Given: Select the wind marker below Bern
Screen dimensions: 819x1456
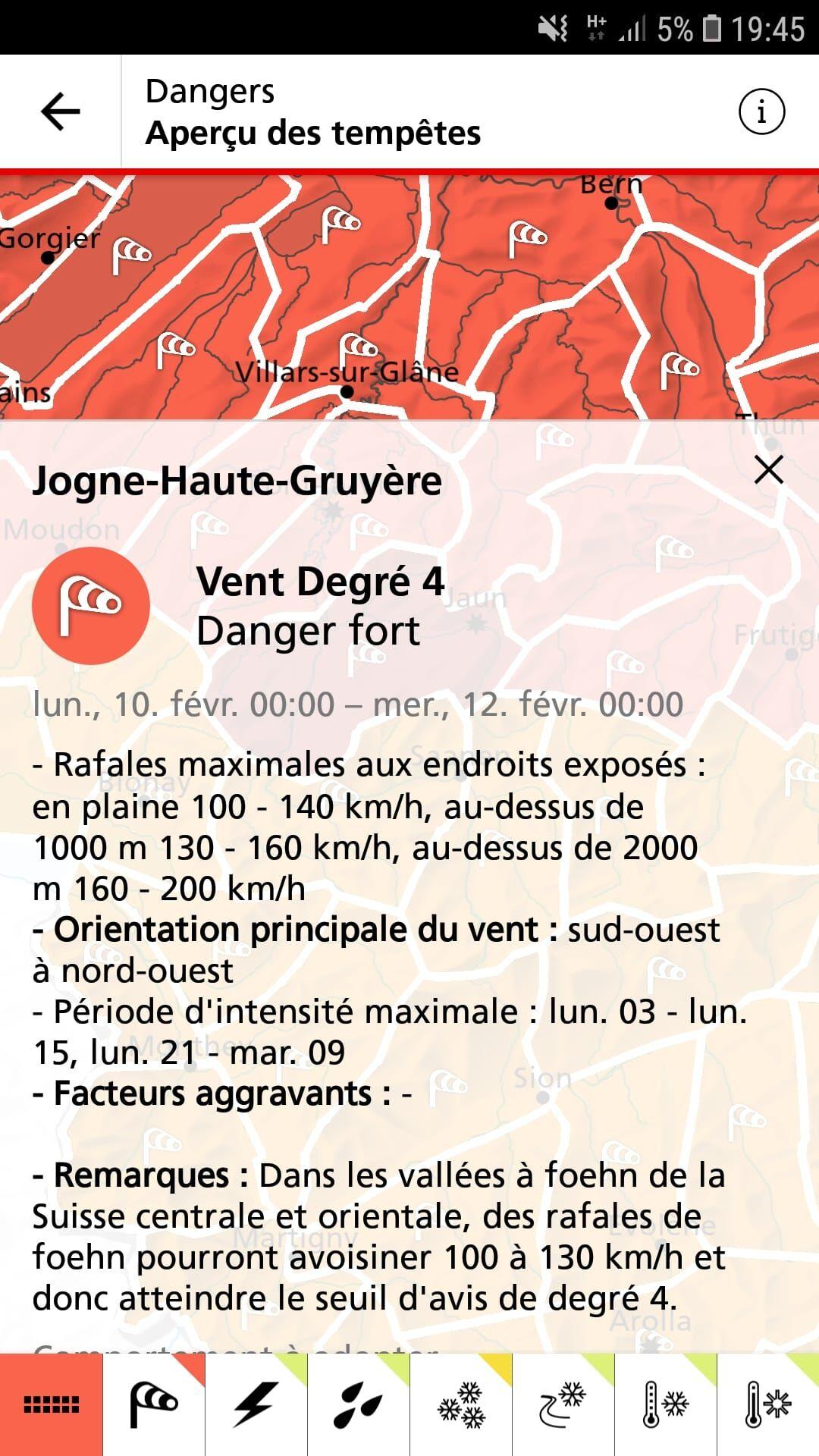Looking at the screenshot, I should point(527,238).
